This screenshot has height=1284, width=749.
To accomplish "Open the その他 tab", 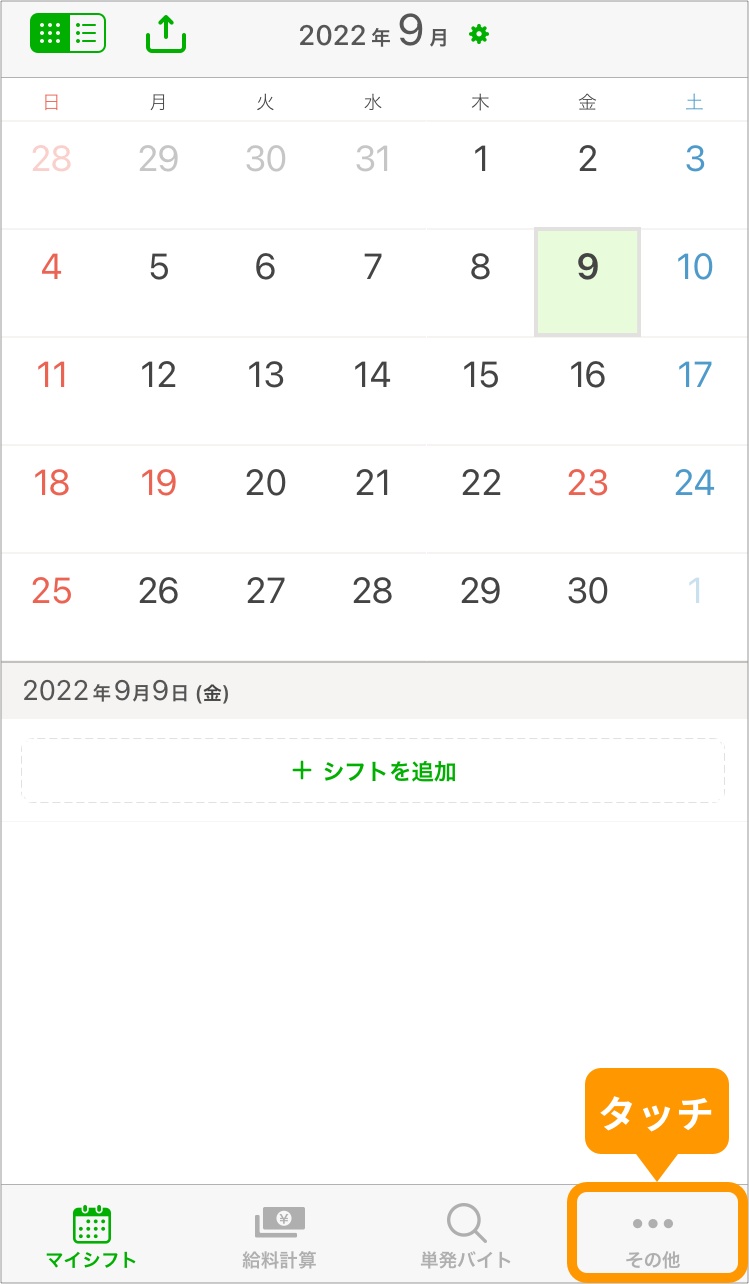I will pos(653,1235).
